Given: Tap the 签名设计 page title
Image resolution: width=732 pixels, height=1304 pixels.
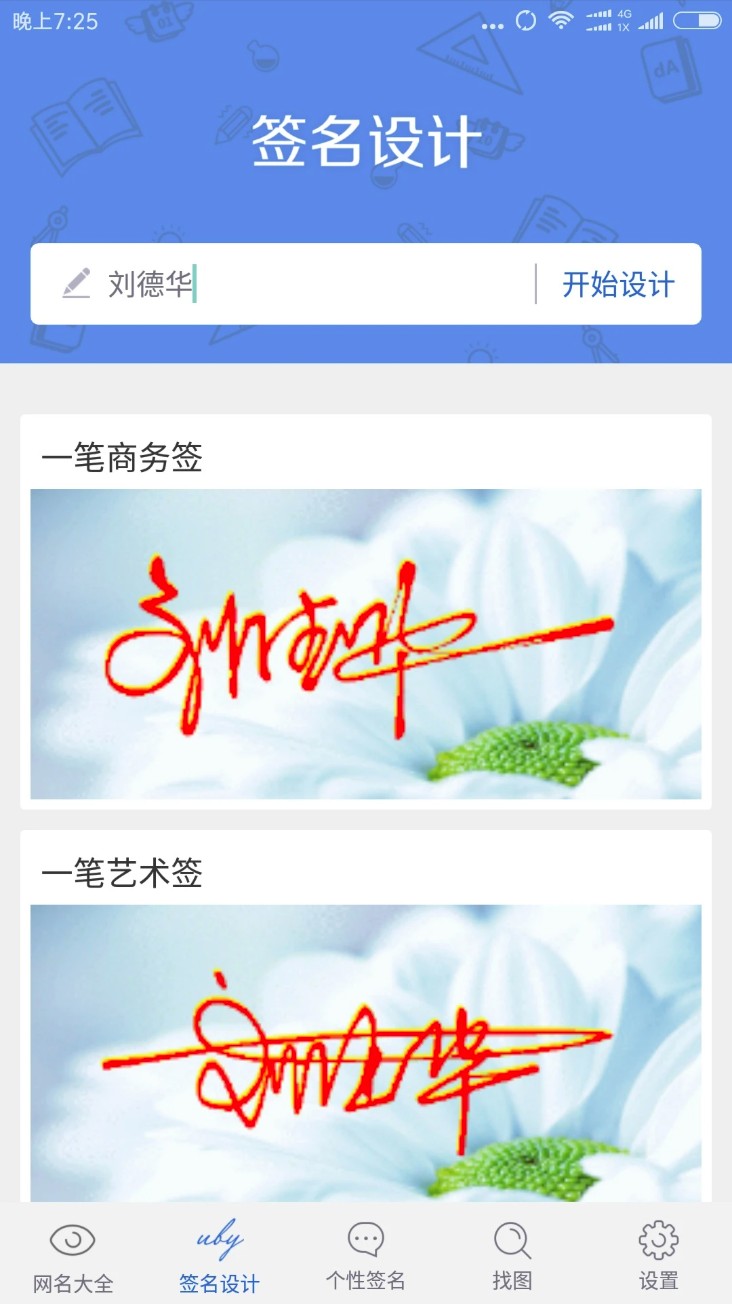Looking at the screenshot, I should (366, 139).
